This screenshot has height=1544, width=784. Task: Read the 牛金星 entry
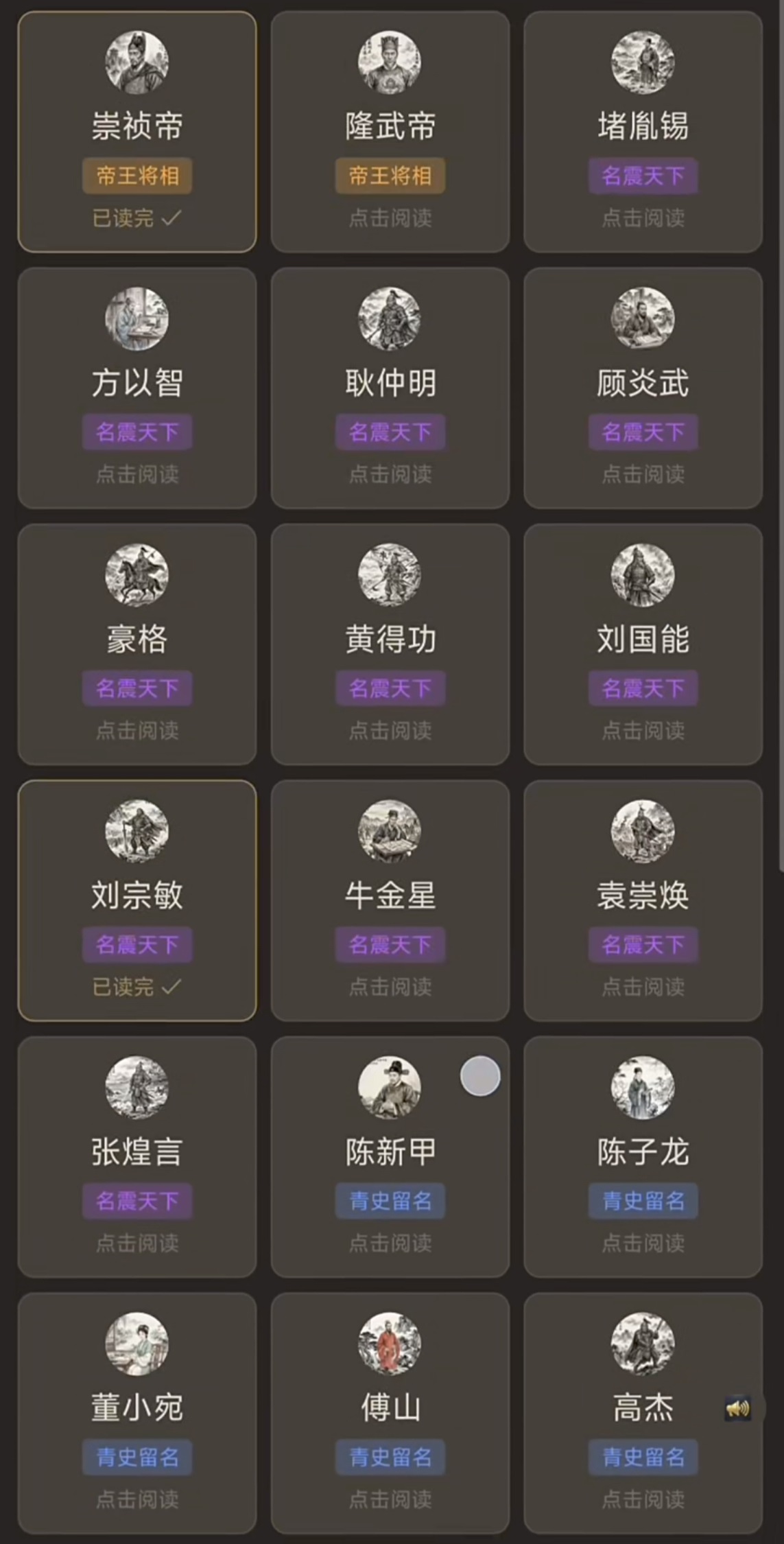(390, 900)
